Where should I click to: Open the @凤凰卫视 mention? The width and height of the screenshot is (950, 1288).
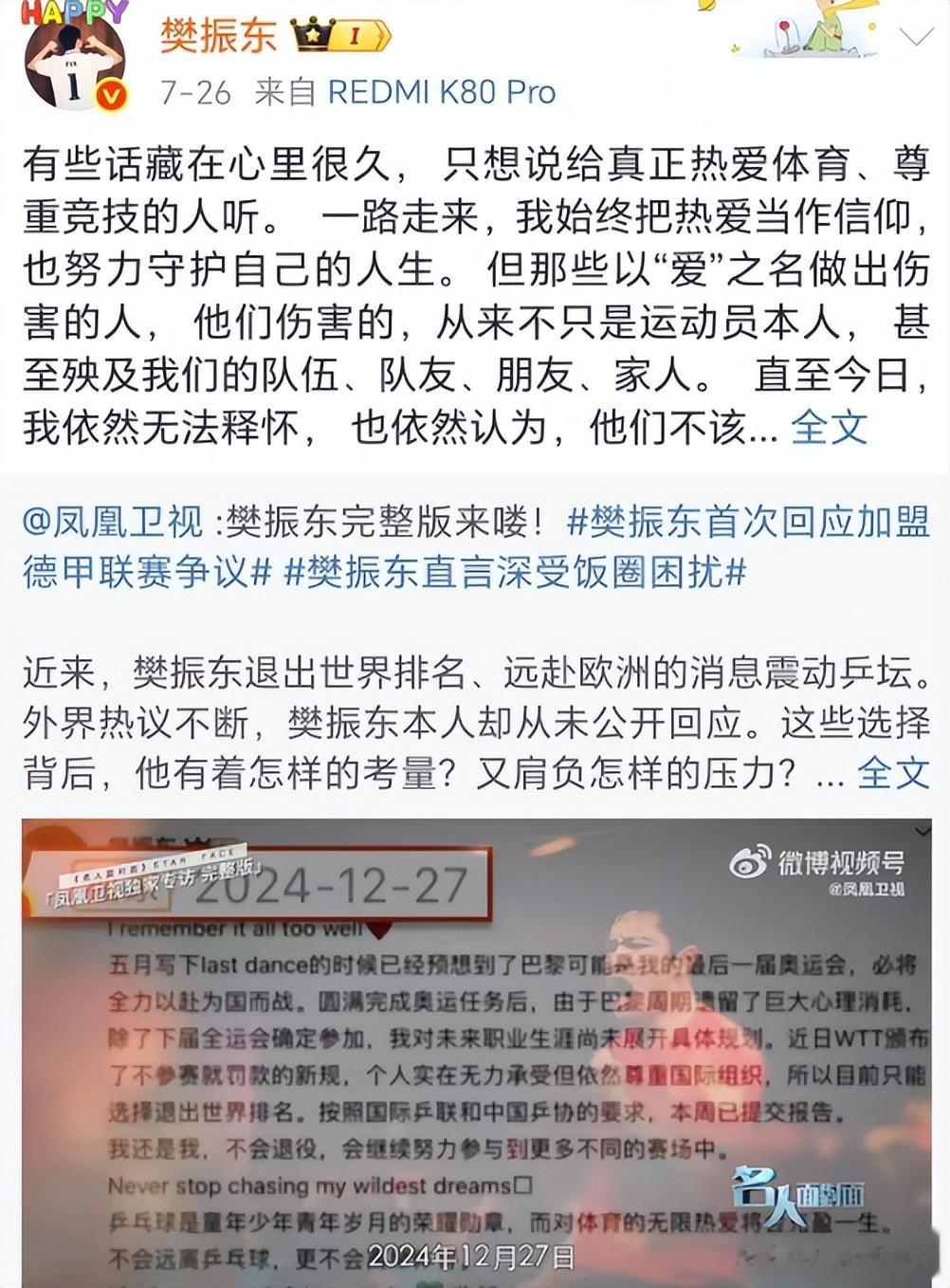(112, 523)
